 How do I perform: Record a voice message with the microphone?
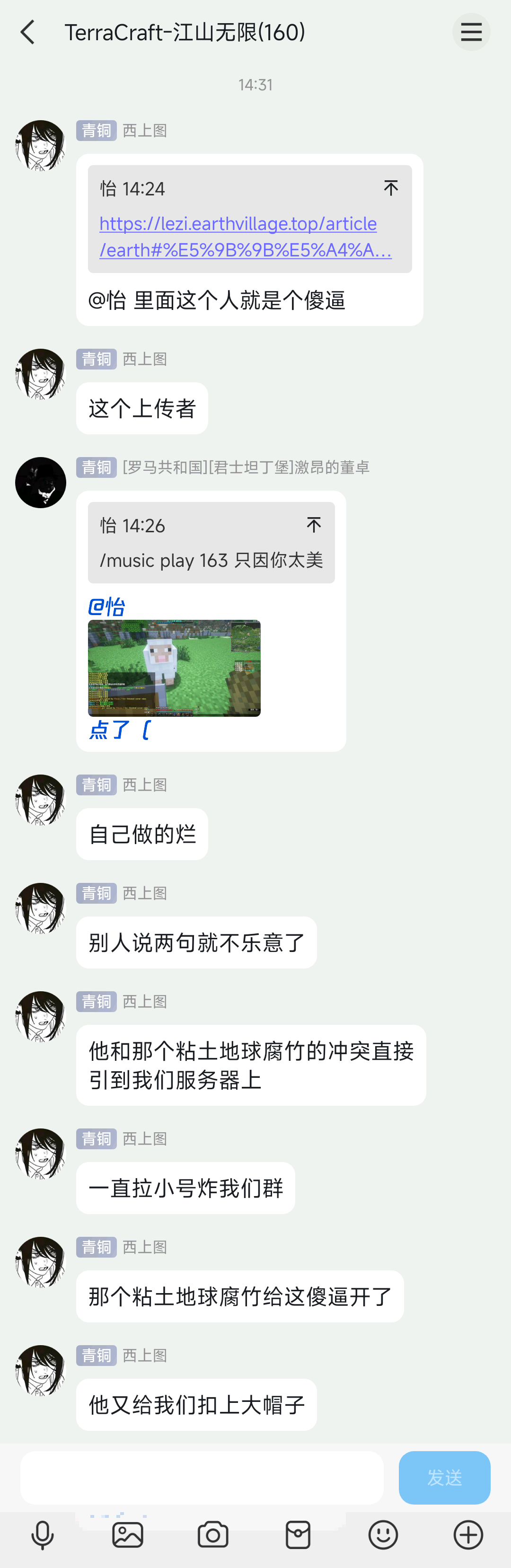42,1534
